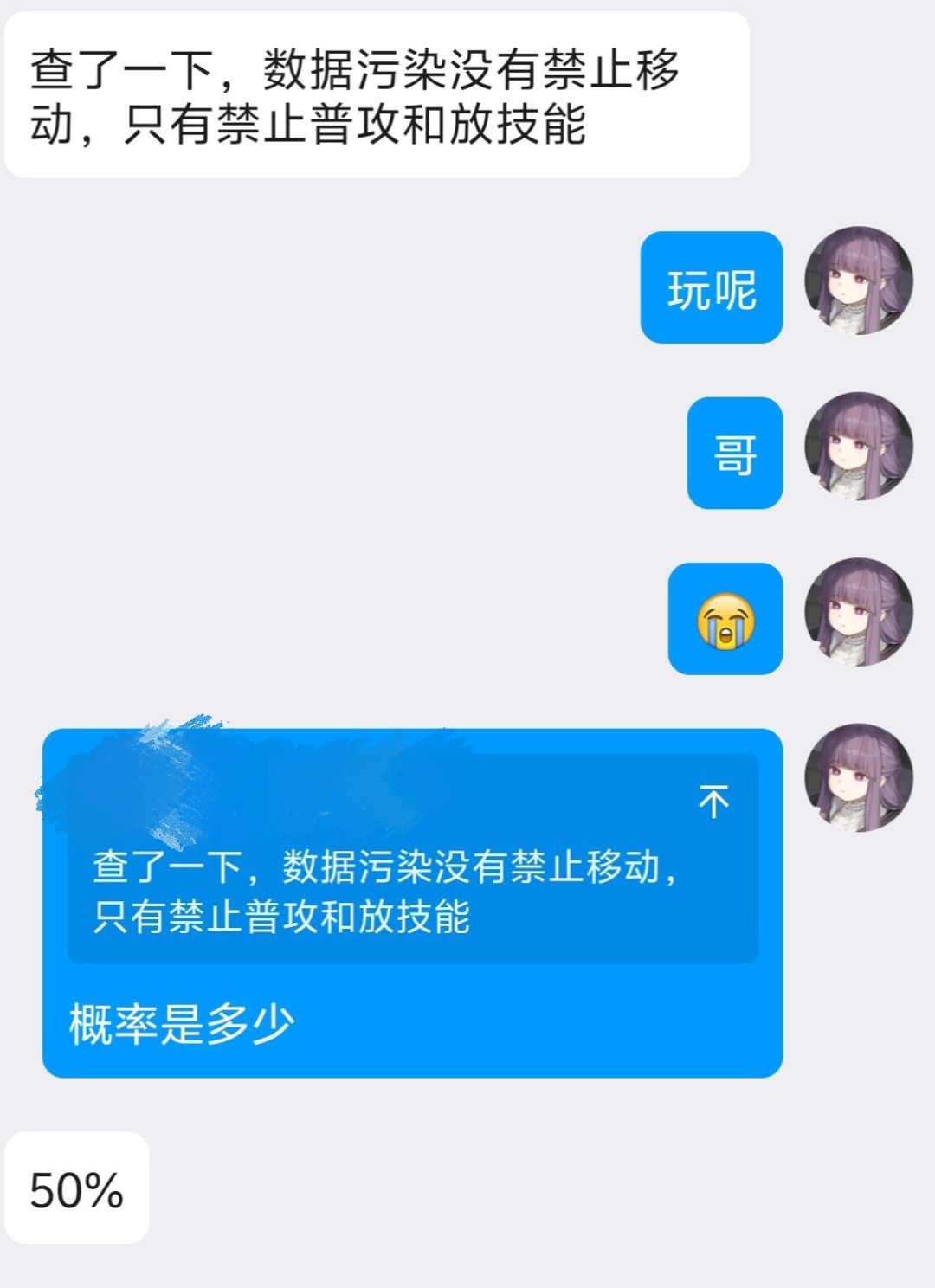Select the 玩呢 message bubble
Image resolution: width=935 pixels, height=1288 pixels.
(x=710, y=288)
